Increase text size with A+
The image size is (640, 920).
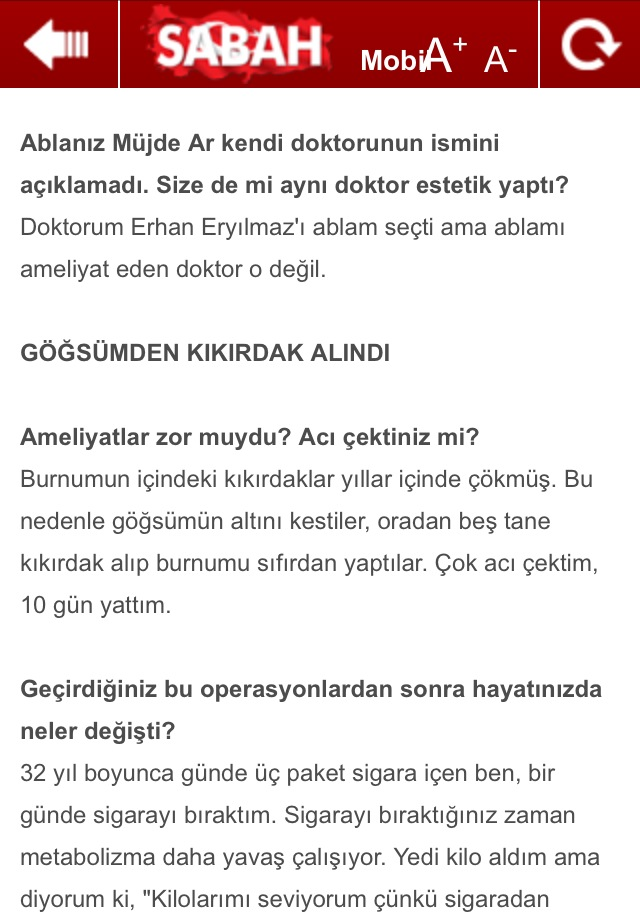[446, 55]
